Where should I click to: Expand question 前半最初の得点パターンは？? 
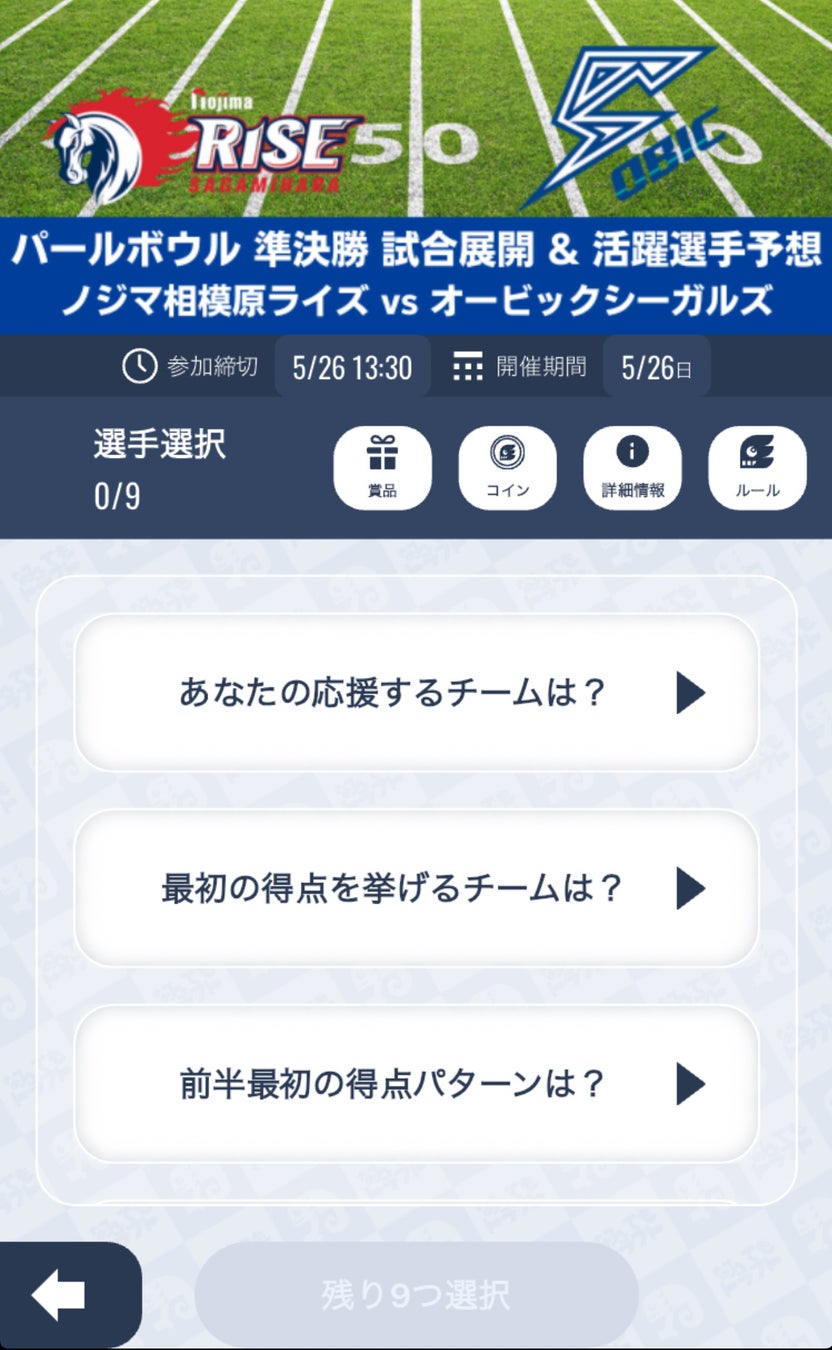[416, 1083]
